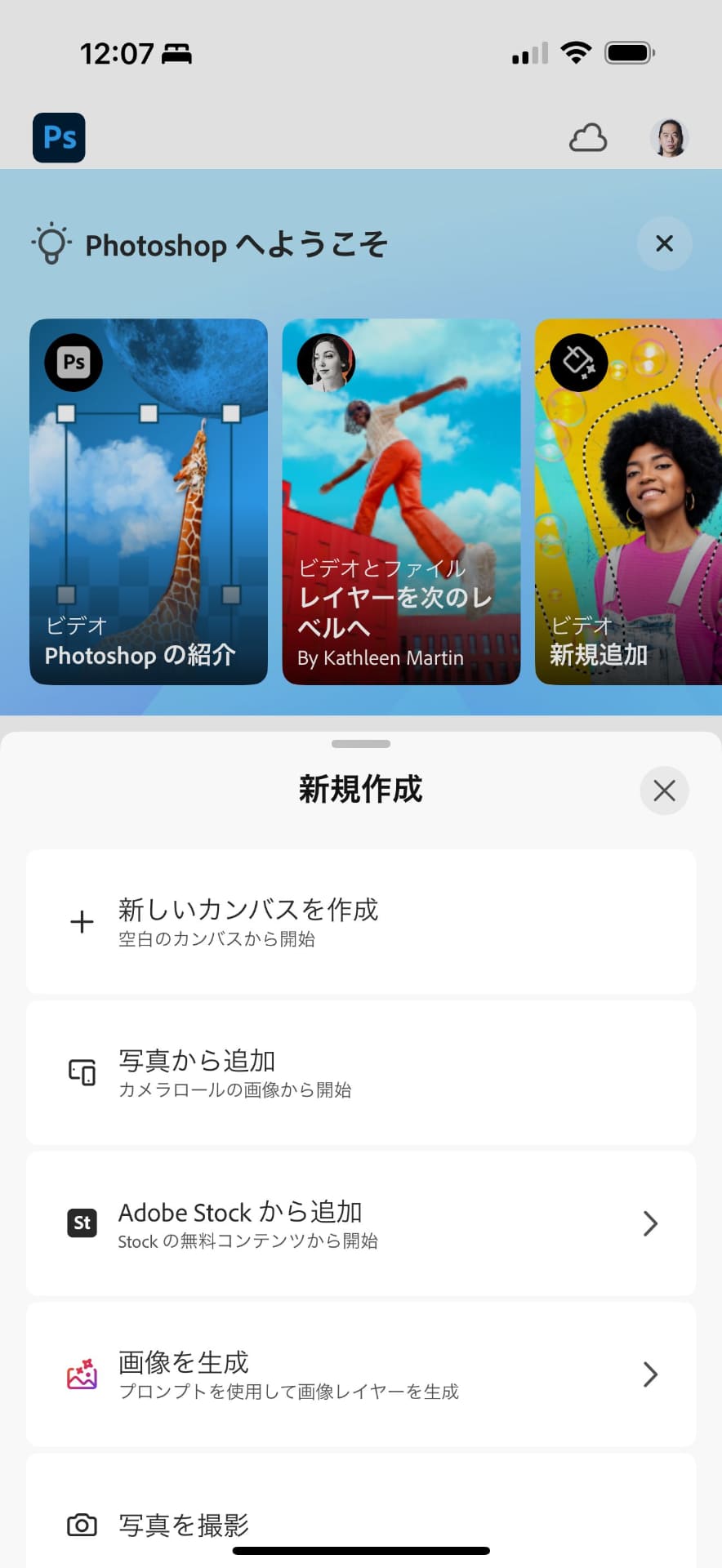Select 新しいカンバスを作成
Viewport: 722px width, 1568px height.
(x=360, y=921)
